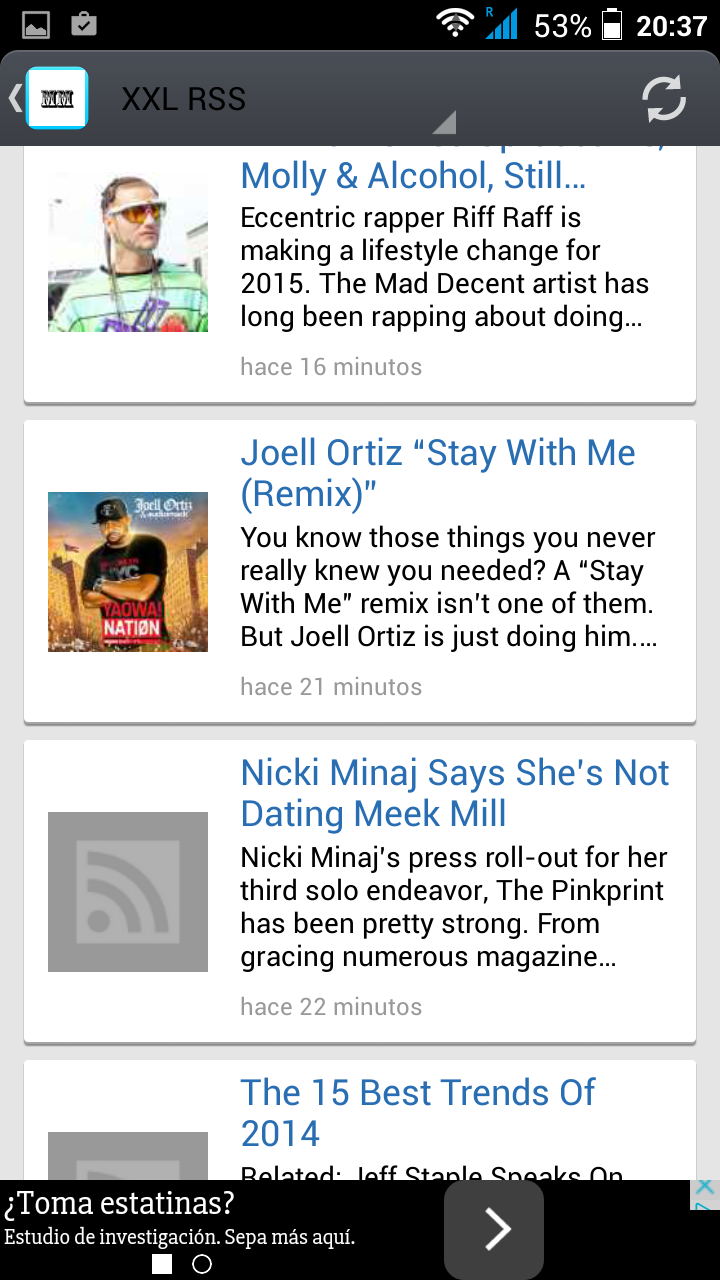The width and height of the screenshot is (720, 1280).
Task: Click the RSS placeholder icon on 15 Best Trends article
Action: (127, 1160)
